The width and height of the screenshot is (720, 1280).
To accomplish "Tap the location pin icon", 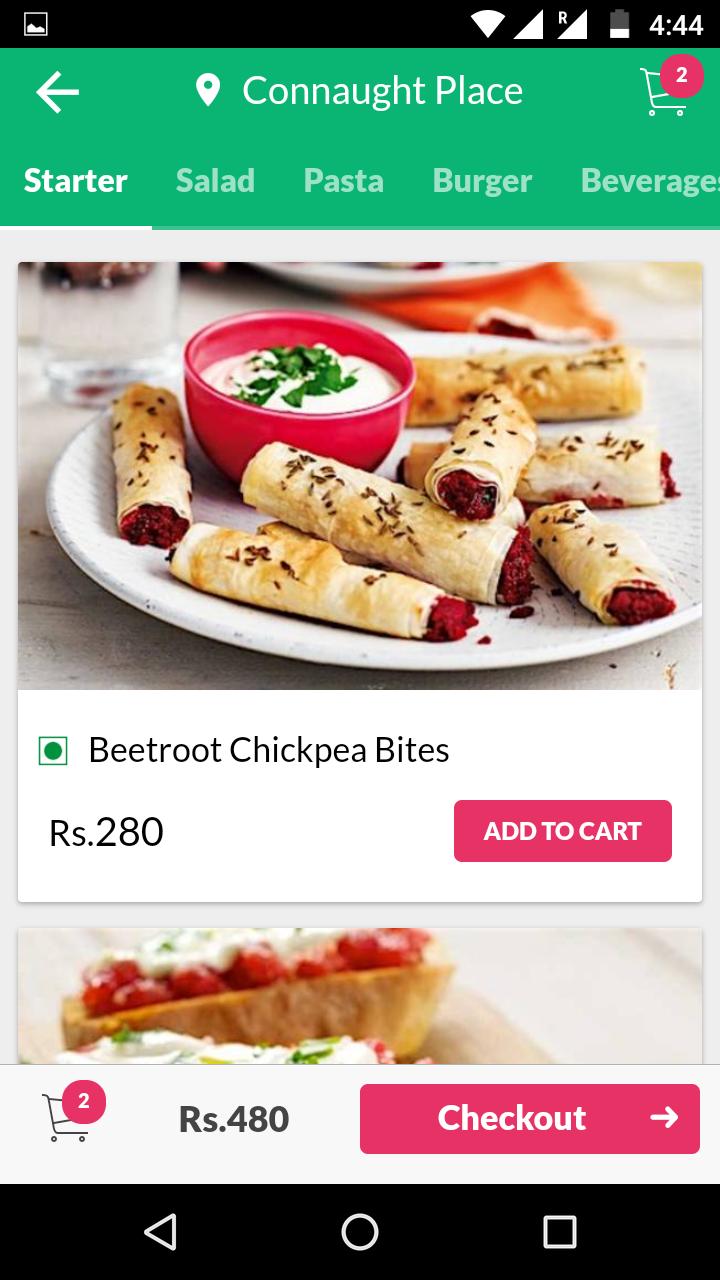I will (x=208, y=90).
